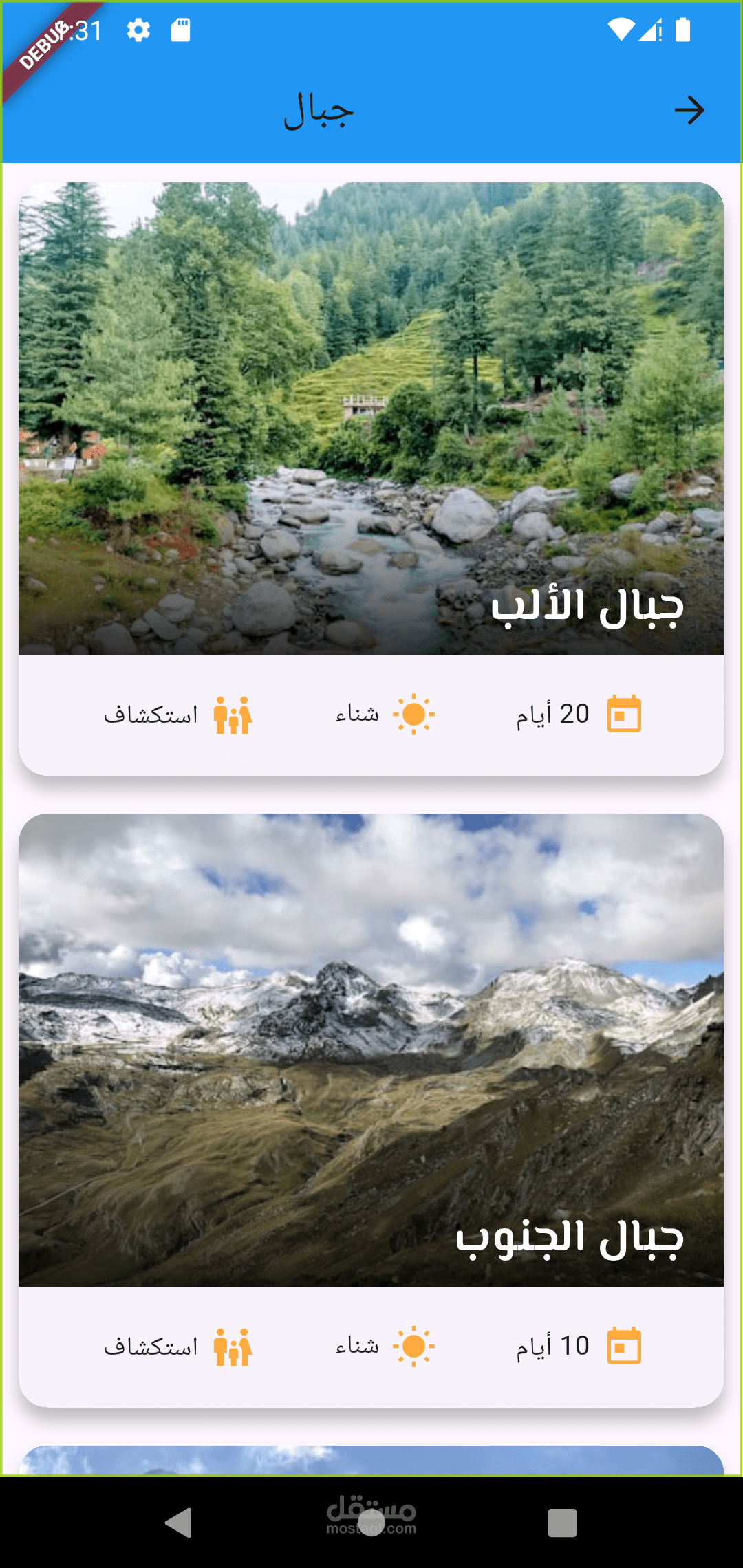Viewport: 743px width, 1568px height.
Task: Tap the back arrow in the app bar
Action: pyautogui.click(x=689, y=110)
